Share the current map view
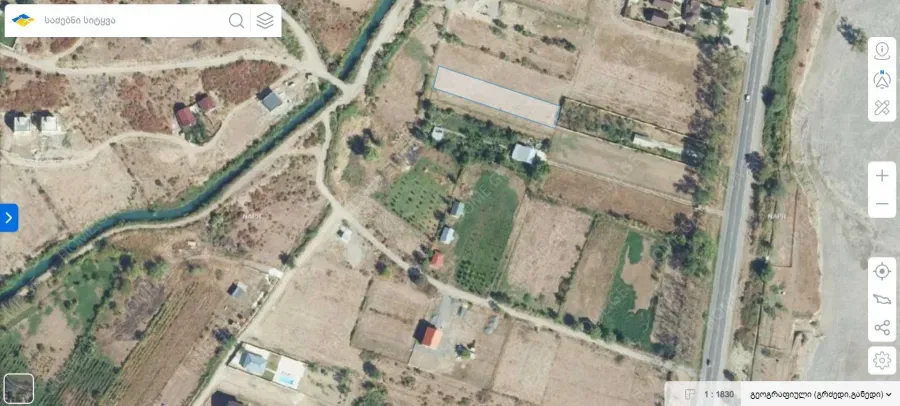The image size is (900, 406). pyautogui.click(x=882, y=329)
